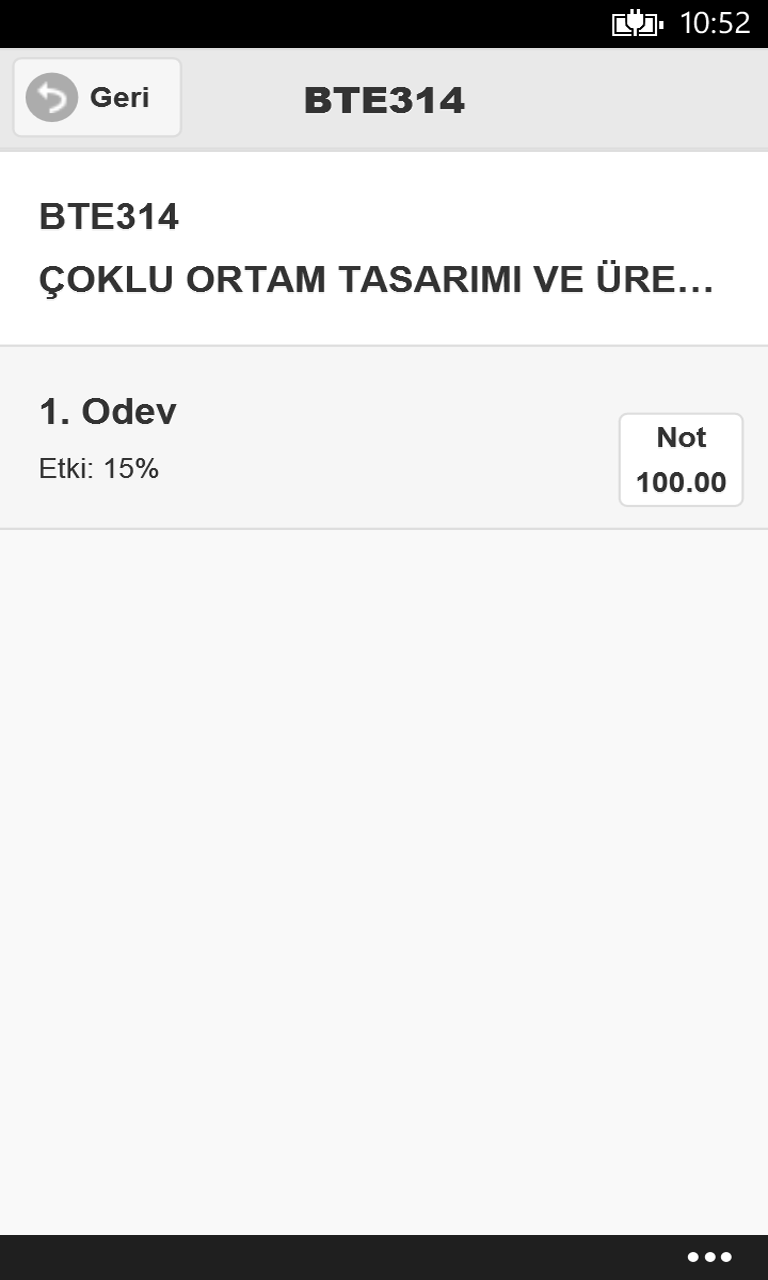Open the three-dot app bar menu

point(709,1257)
